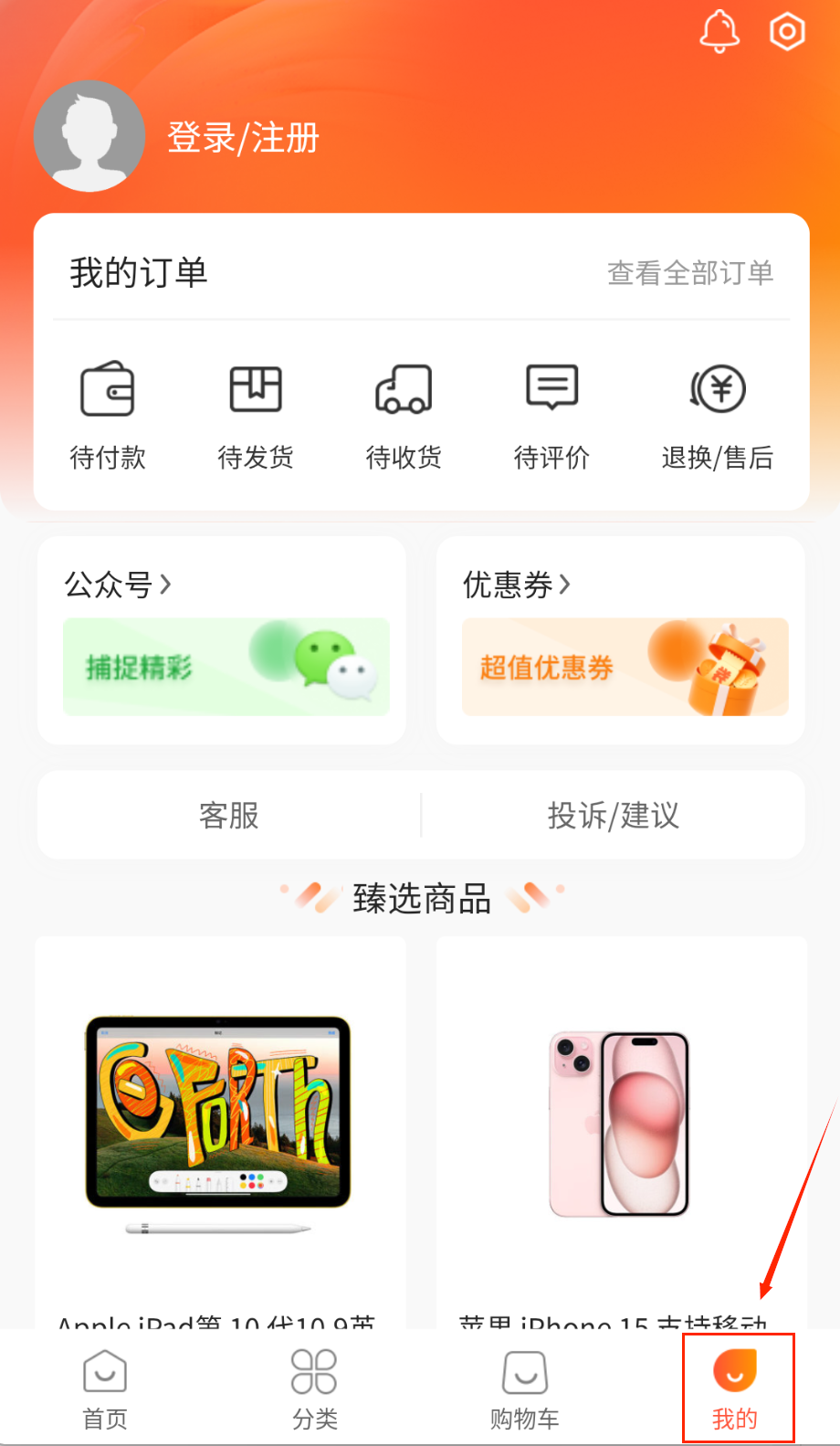Open 投诉/建议 complaints and suggestions
Viewport: 840px width, 1446px height.
(614, 815)
